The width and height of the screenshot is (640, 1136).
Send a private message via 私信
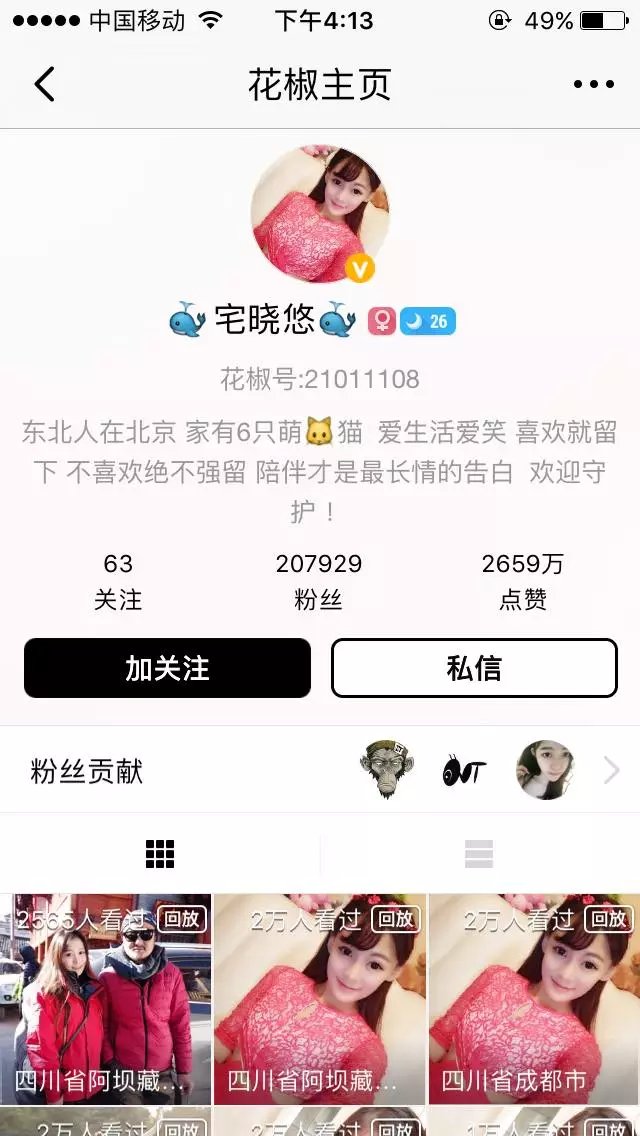(474, 668)
